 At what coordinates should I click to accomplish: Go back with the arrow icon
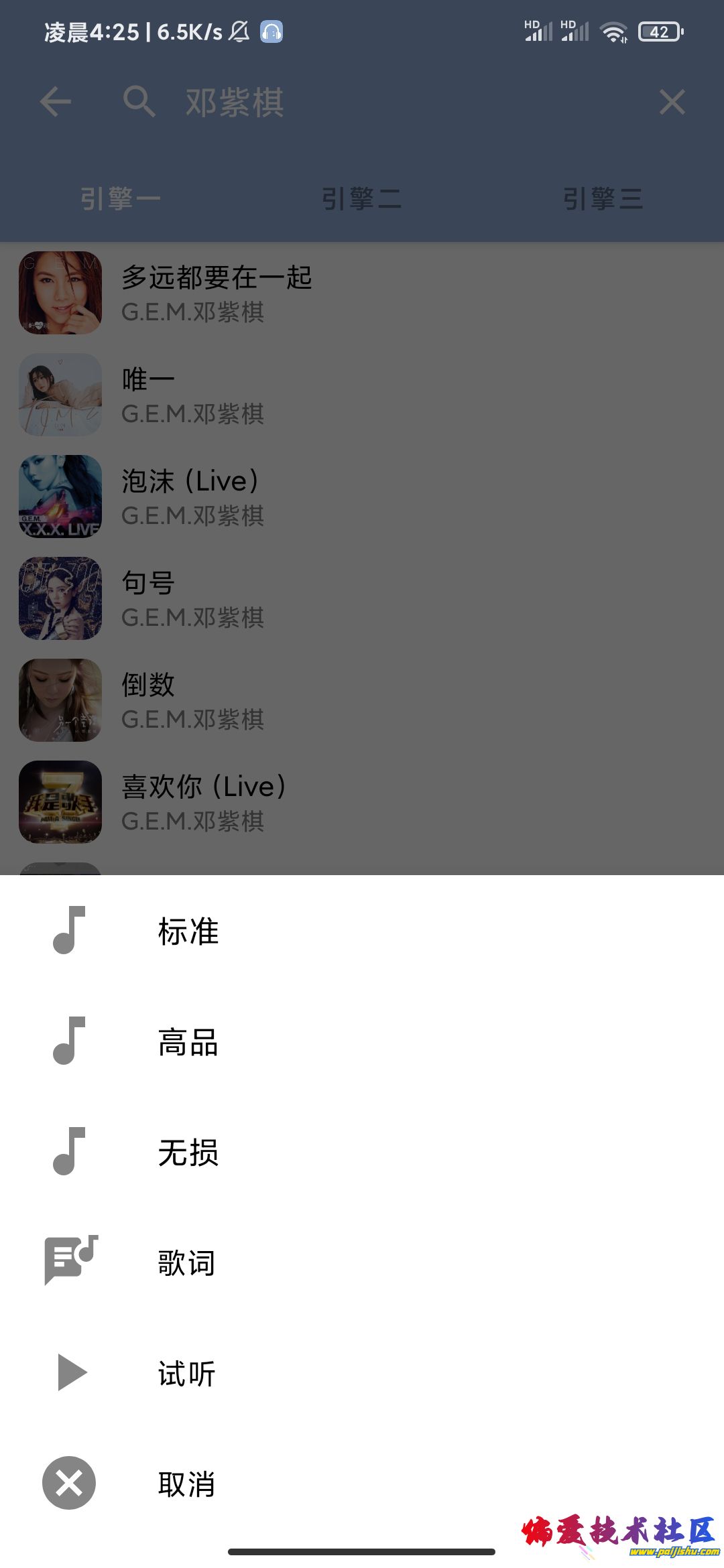click(x=56, y=103)
